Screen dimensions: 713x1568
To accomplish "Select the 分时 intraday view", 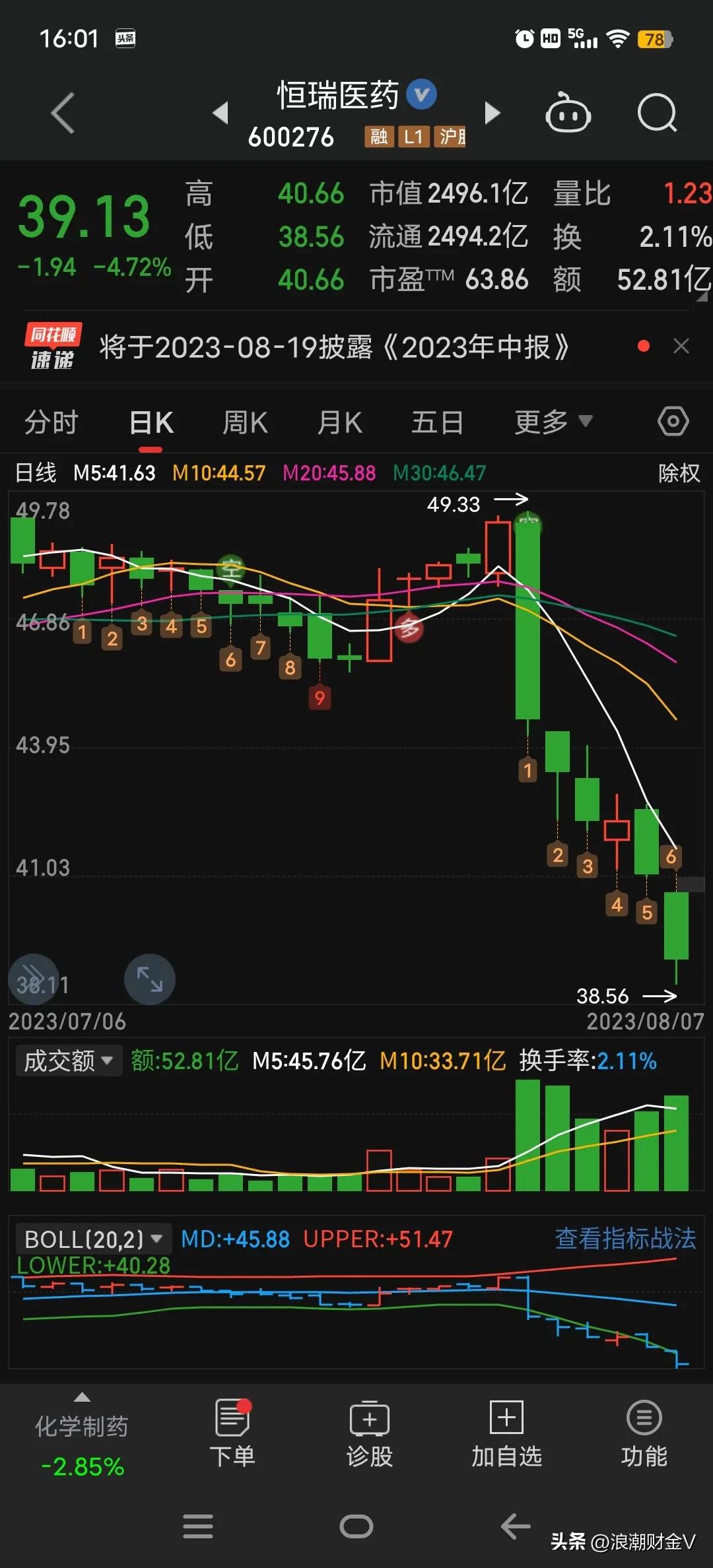I will click(51, 421).
